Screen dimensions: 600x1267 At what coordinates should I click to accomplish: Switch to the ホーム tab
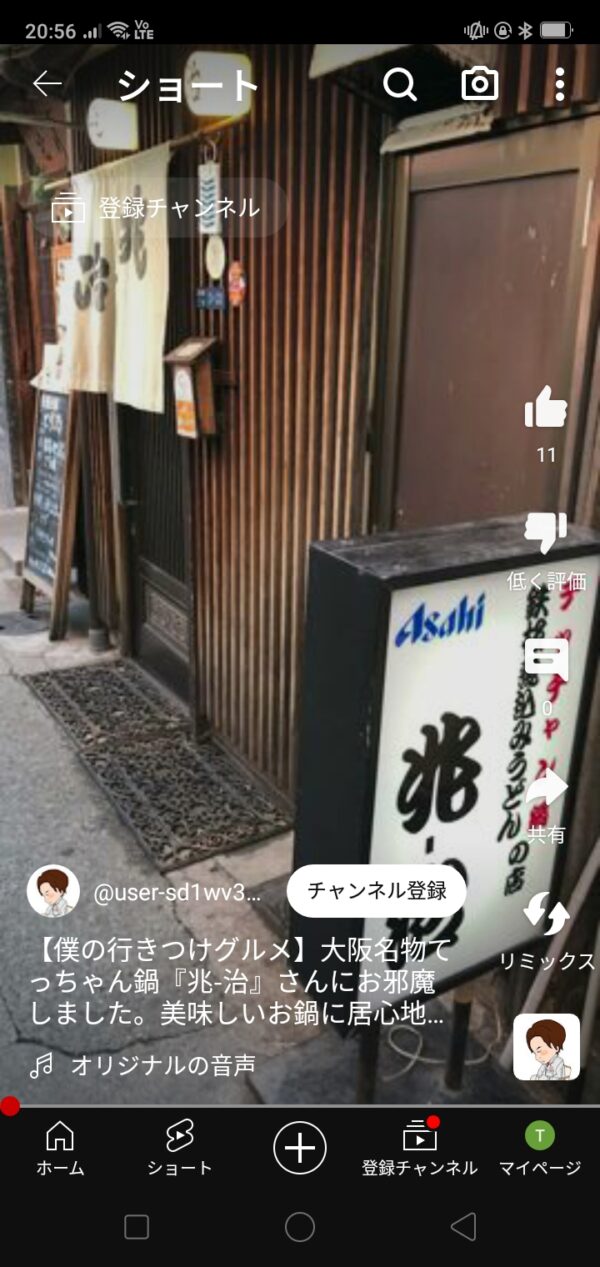pos(60,1146)
